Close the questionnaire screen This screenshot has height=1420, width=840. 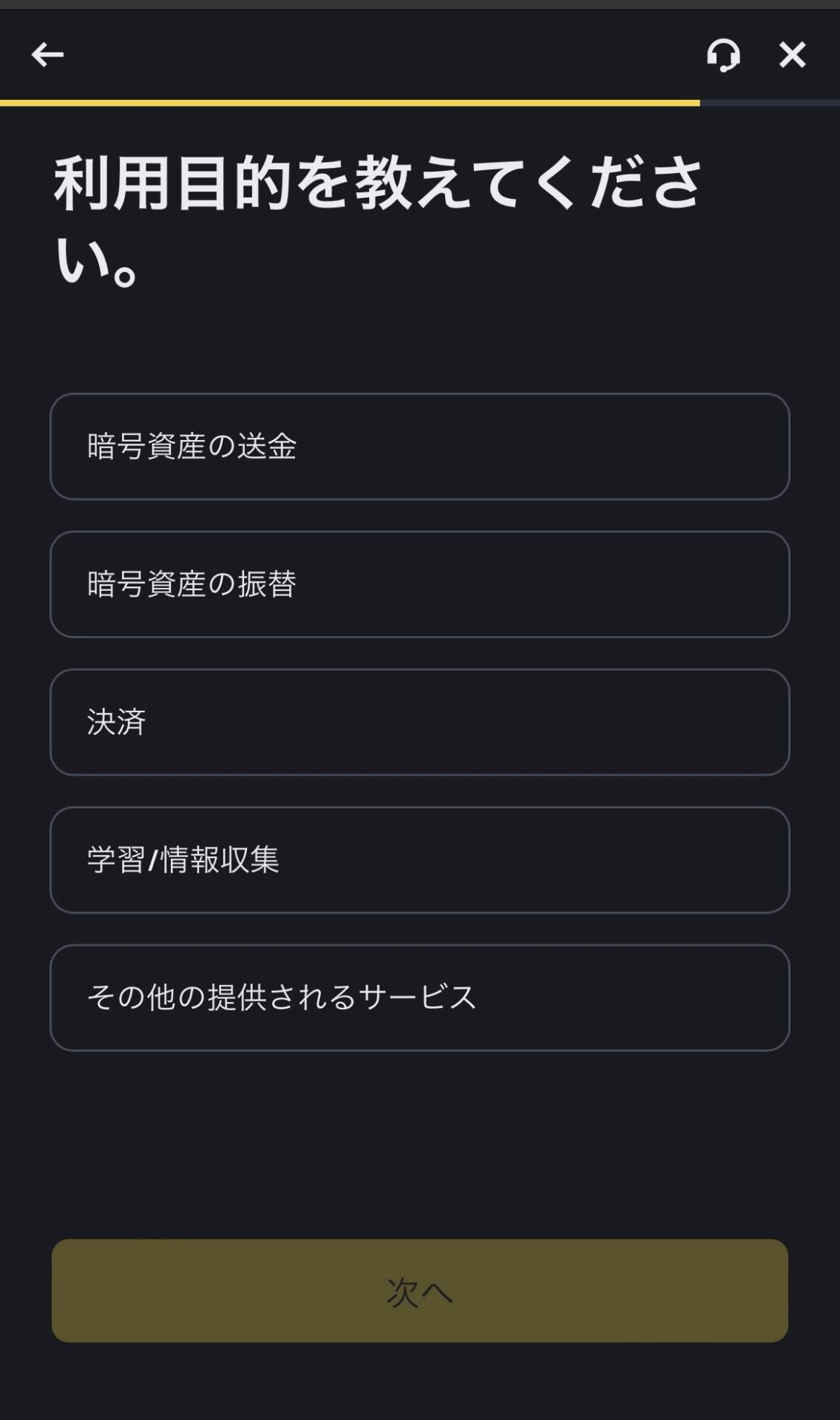point(792,55)
